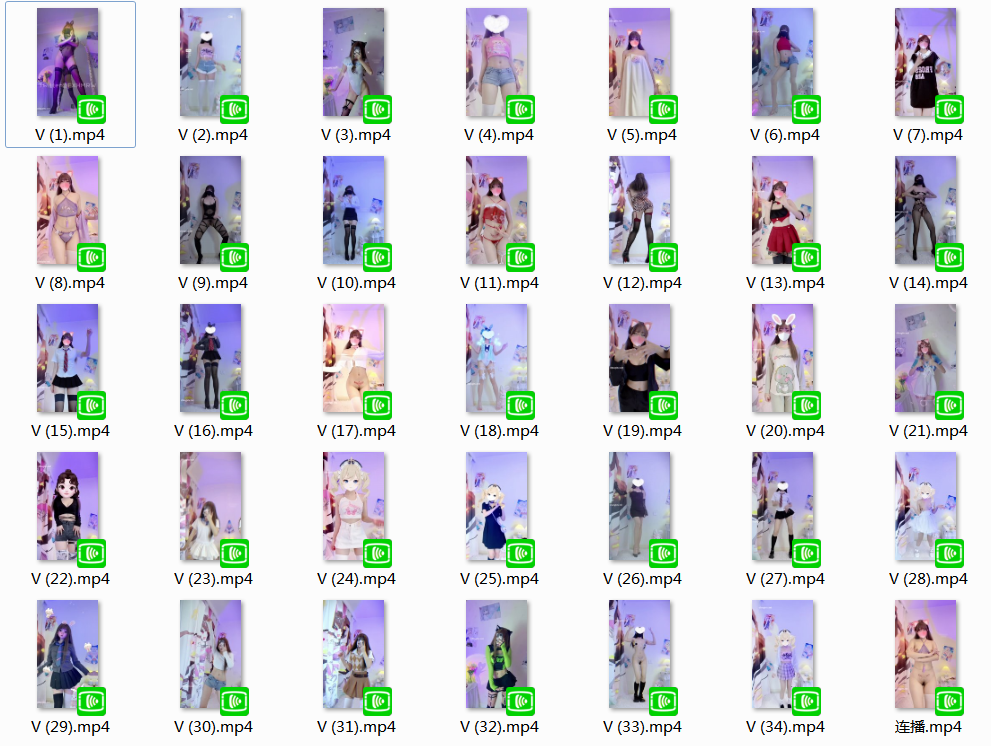
Task: Pick the V (18).mp4 file
Action: pos(497,360)
